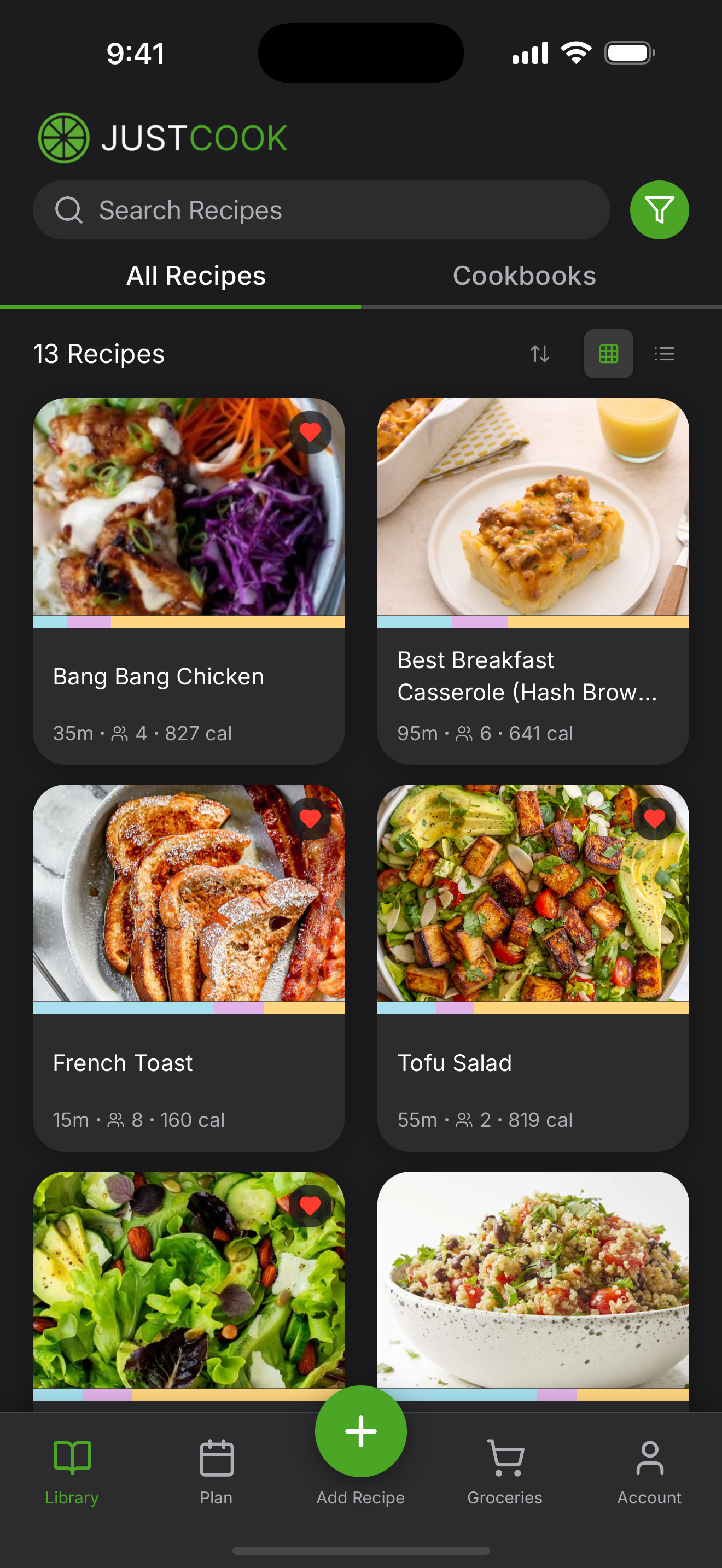Click the JustCook lime logo
722x1568 pixels.
pyautogui.click(x=63, y=135)
